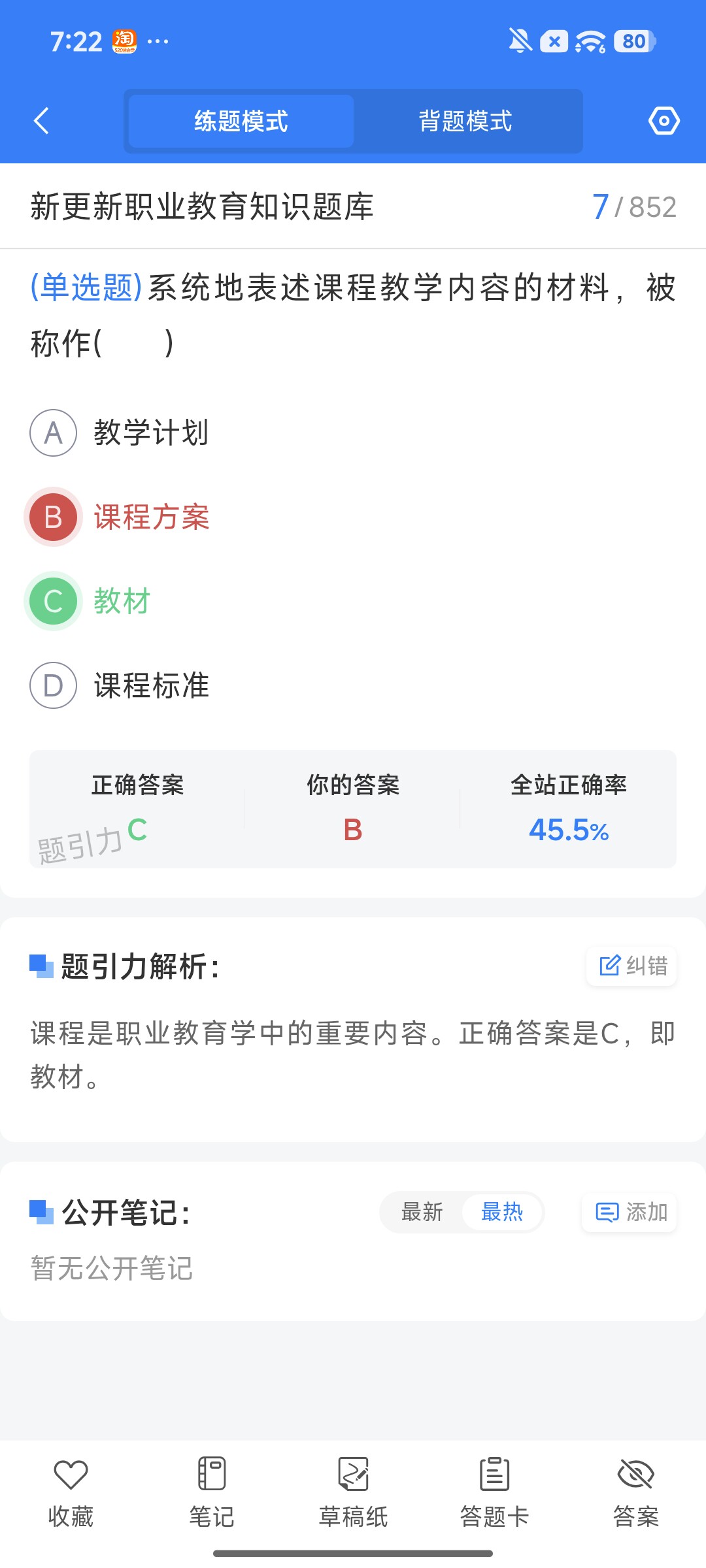Tap 添加 to add a public note
The height and width of the screenshot is (1568, 706).
point(630,1213)
